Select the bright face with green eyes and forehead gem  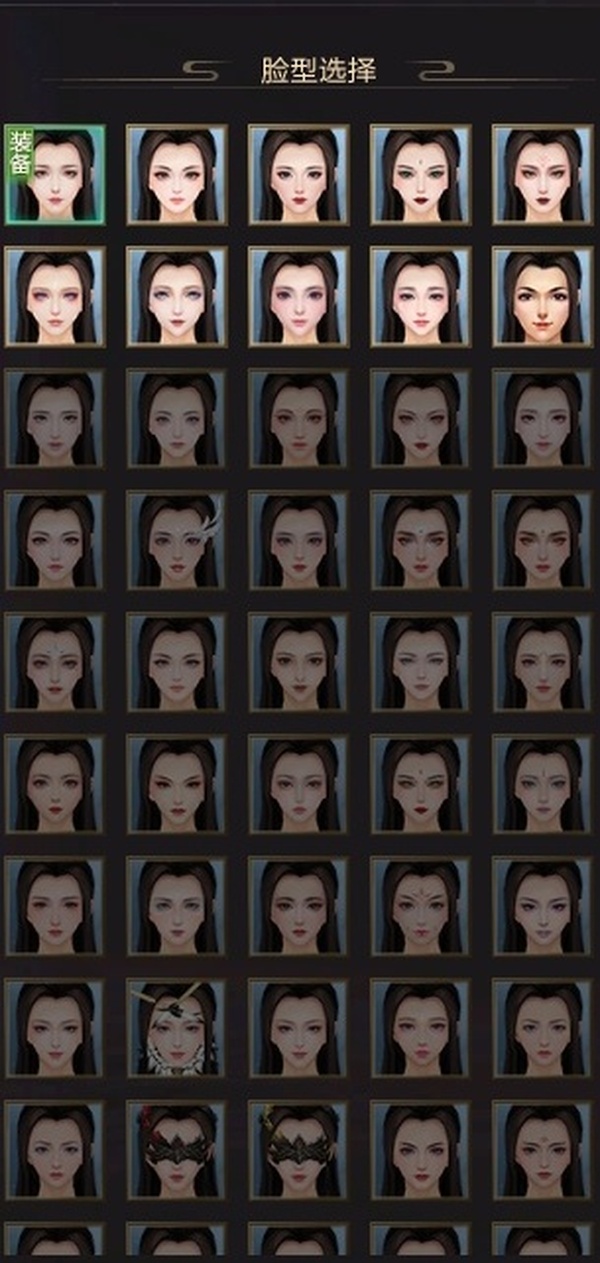(420, 174)
